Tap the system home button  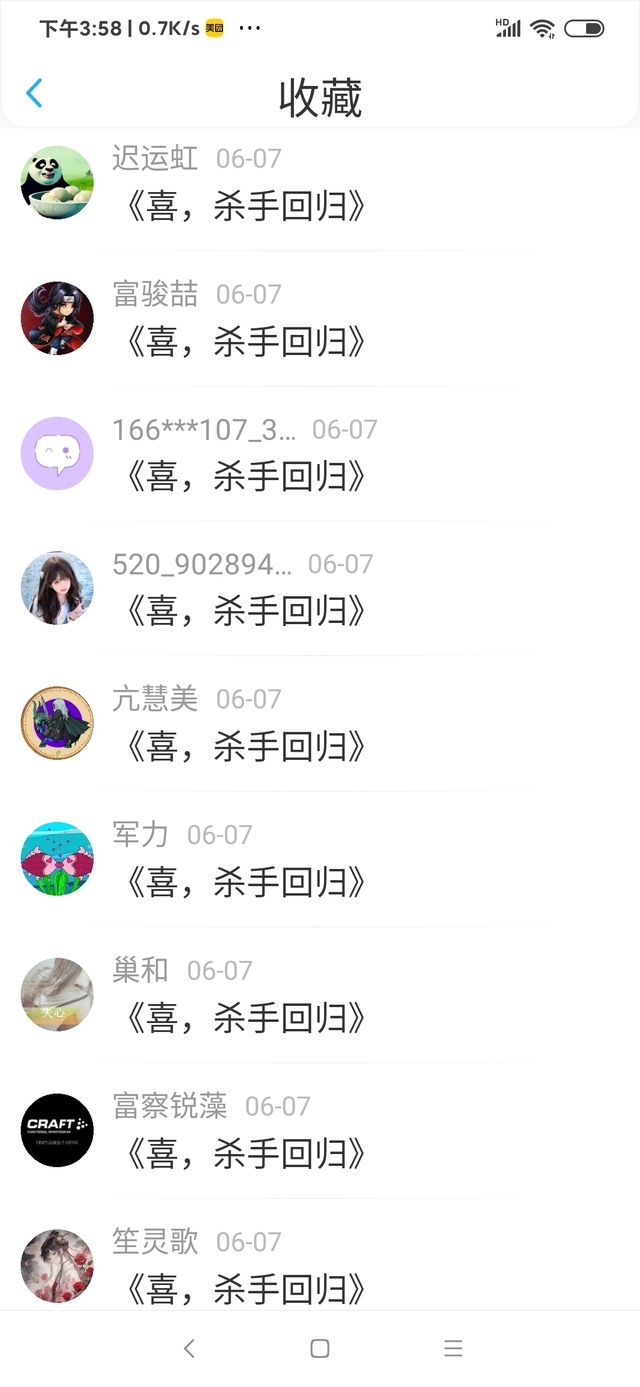click(x=320, y=1348)
